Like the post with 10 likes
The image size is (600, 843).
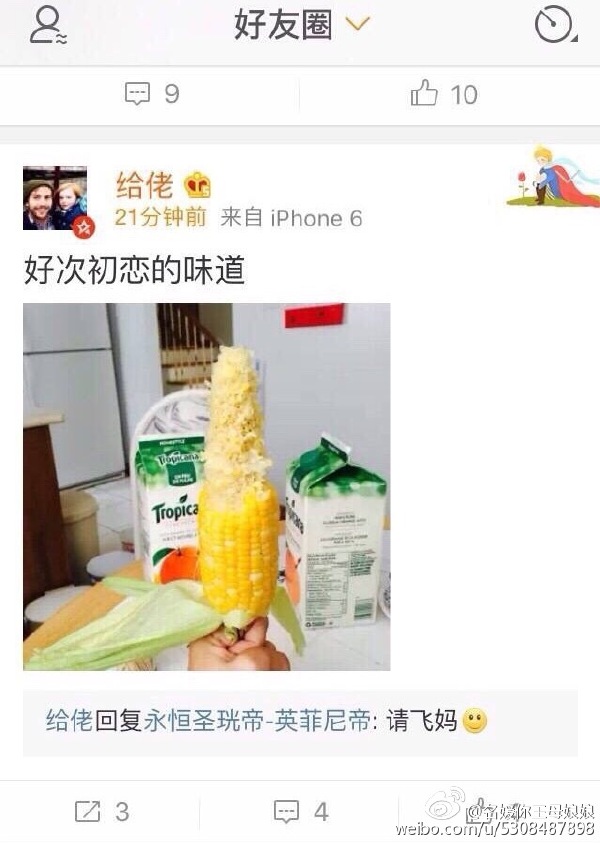(444, 94)
